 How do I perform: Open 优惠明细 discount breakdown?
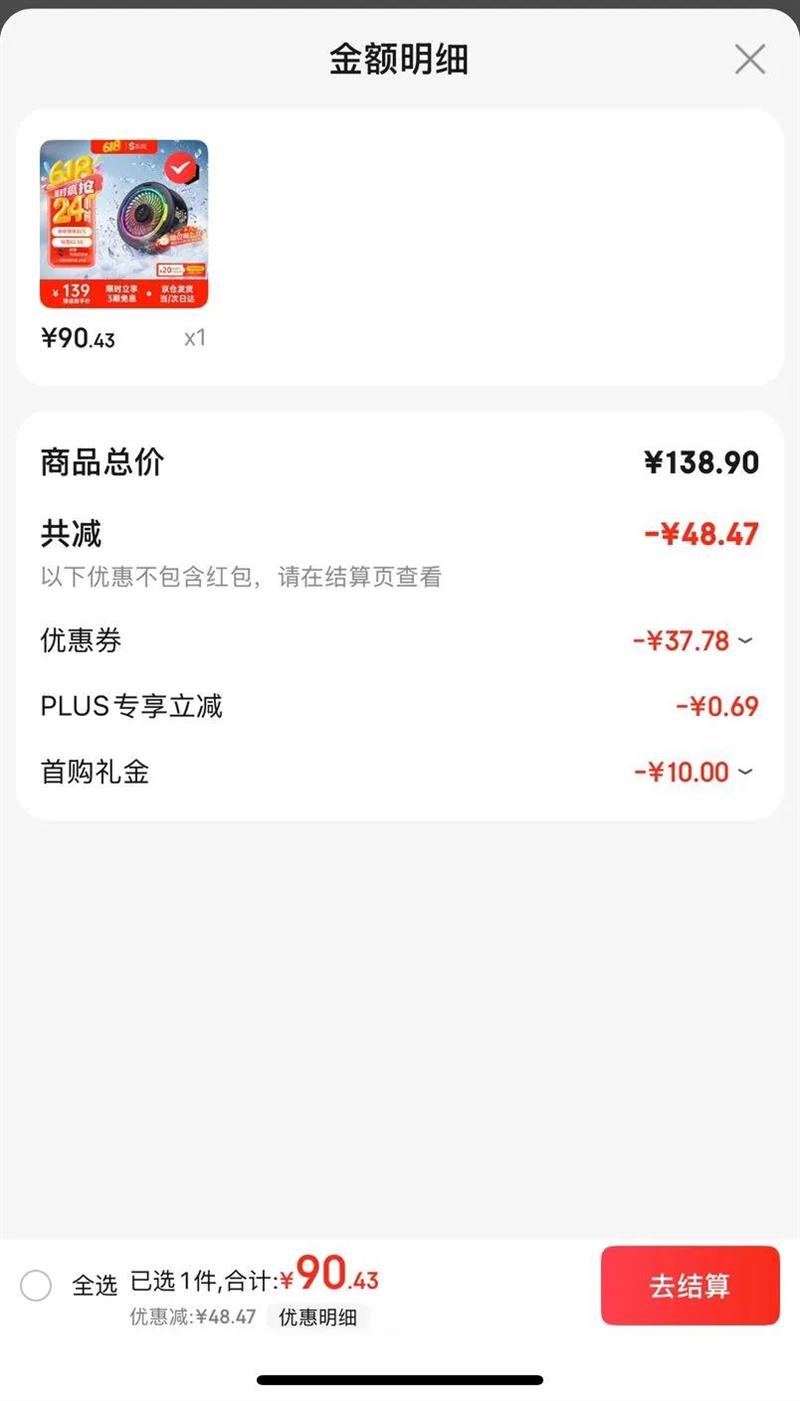point(320,1317)
